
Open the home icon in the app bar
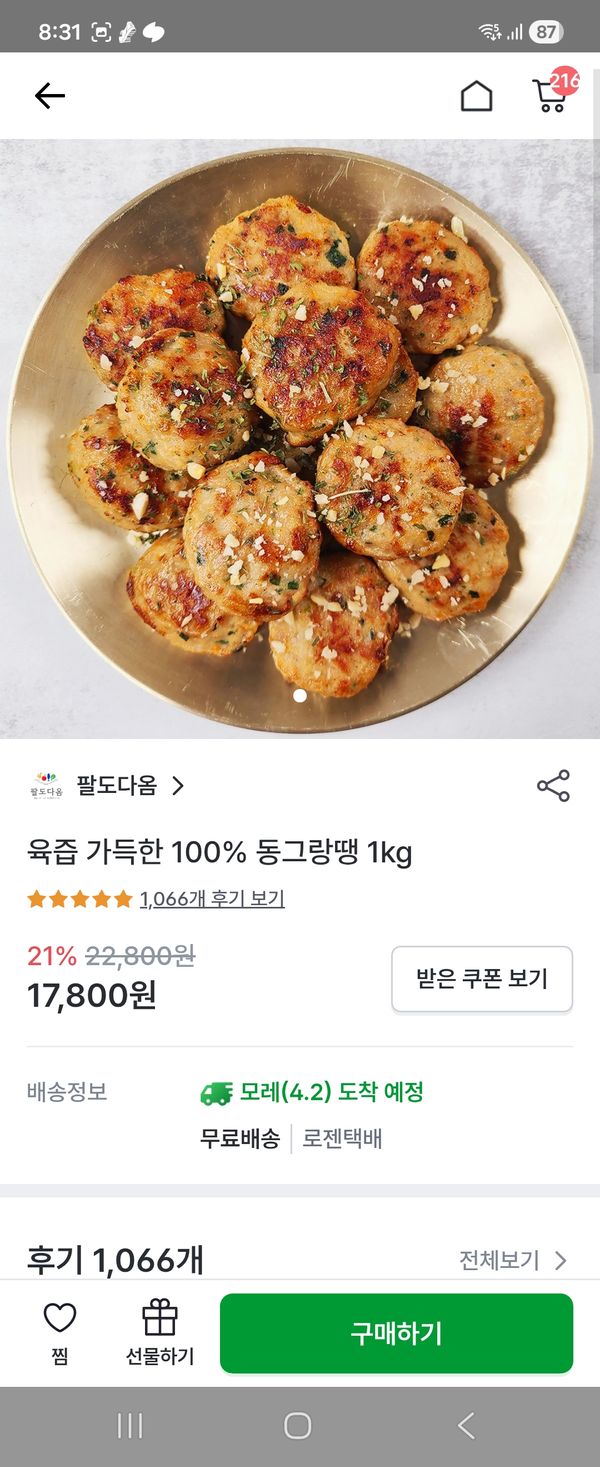[476, 96]
